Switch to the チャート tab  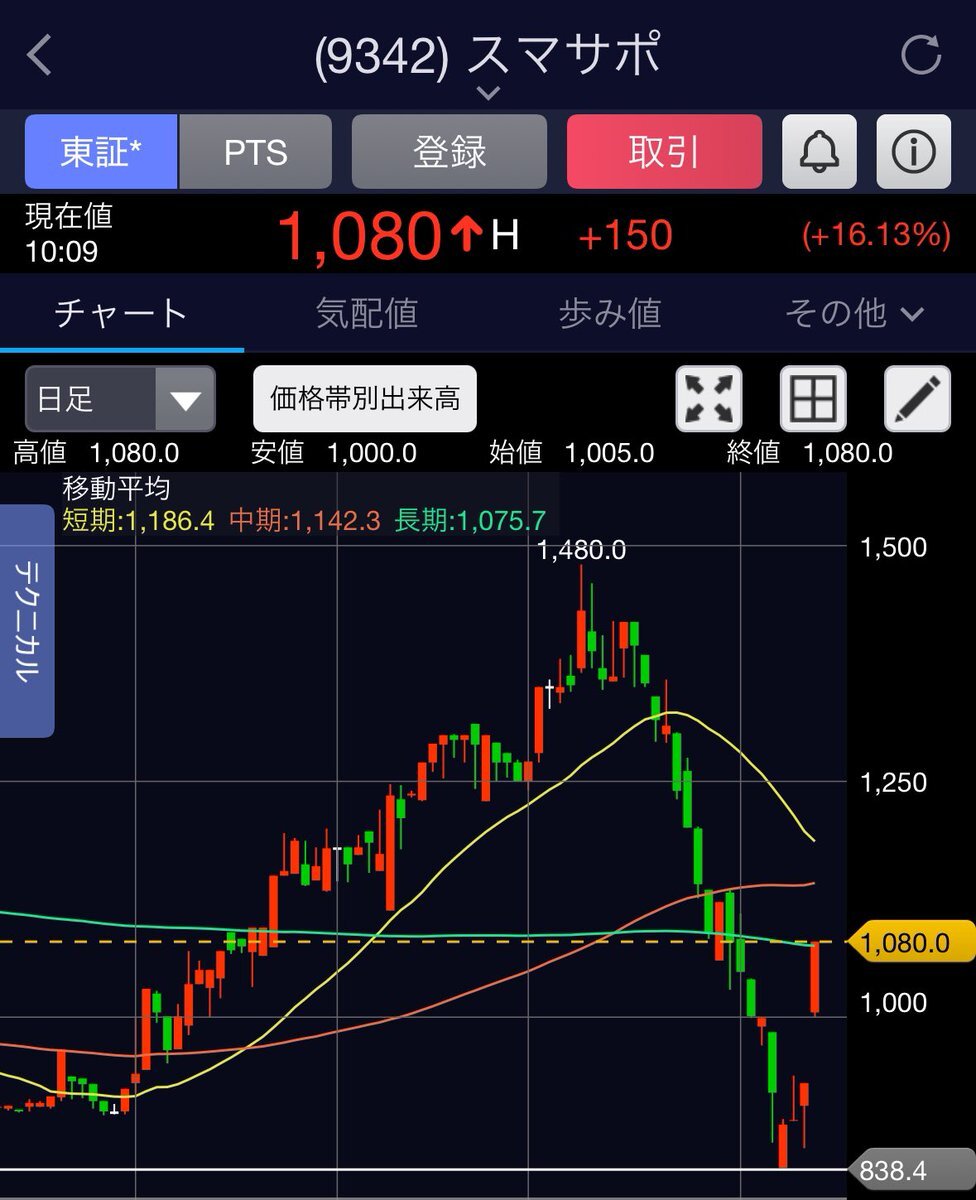[121, 314]
